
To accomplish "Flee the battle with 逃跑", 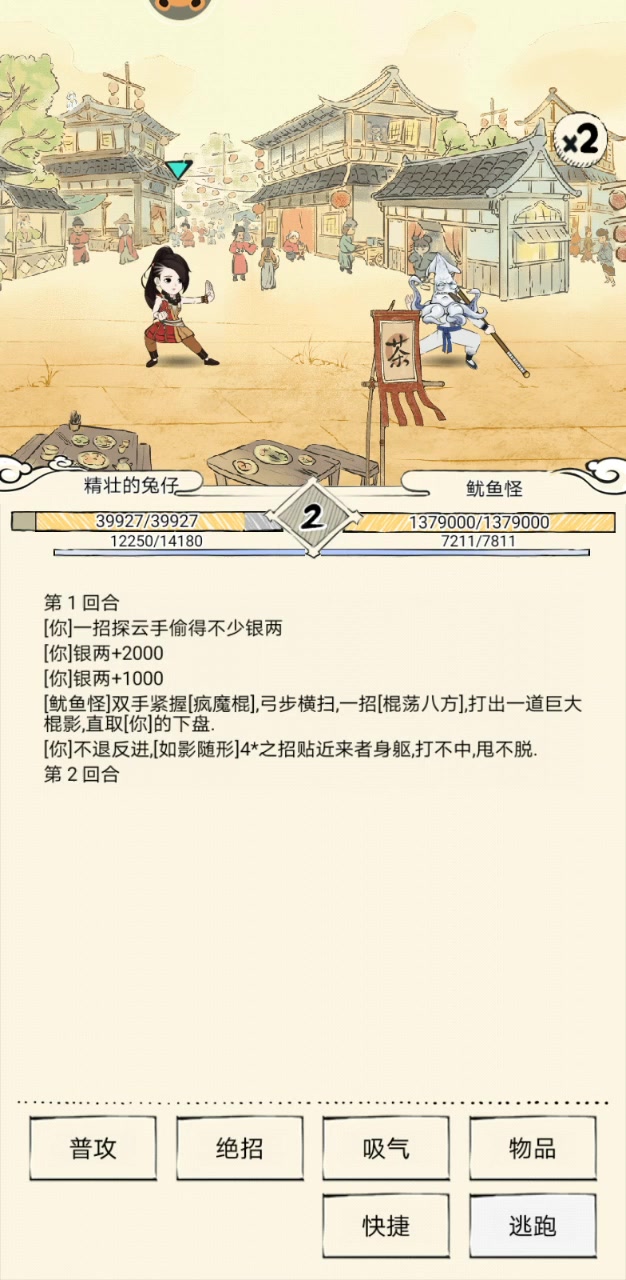I will (x=532, y=1225).
